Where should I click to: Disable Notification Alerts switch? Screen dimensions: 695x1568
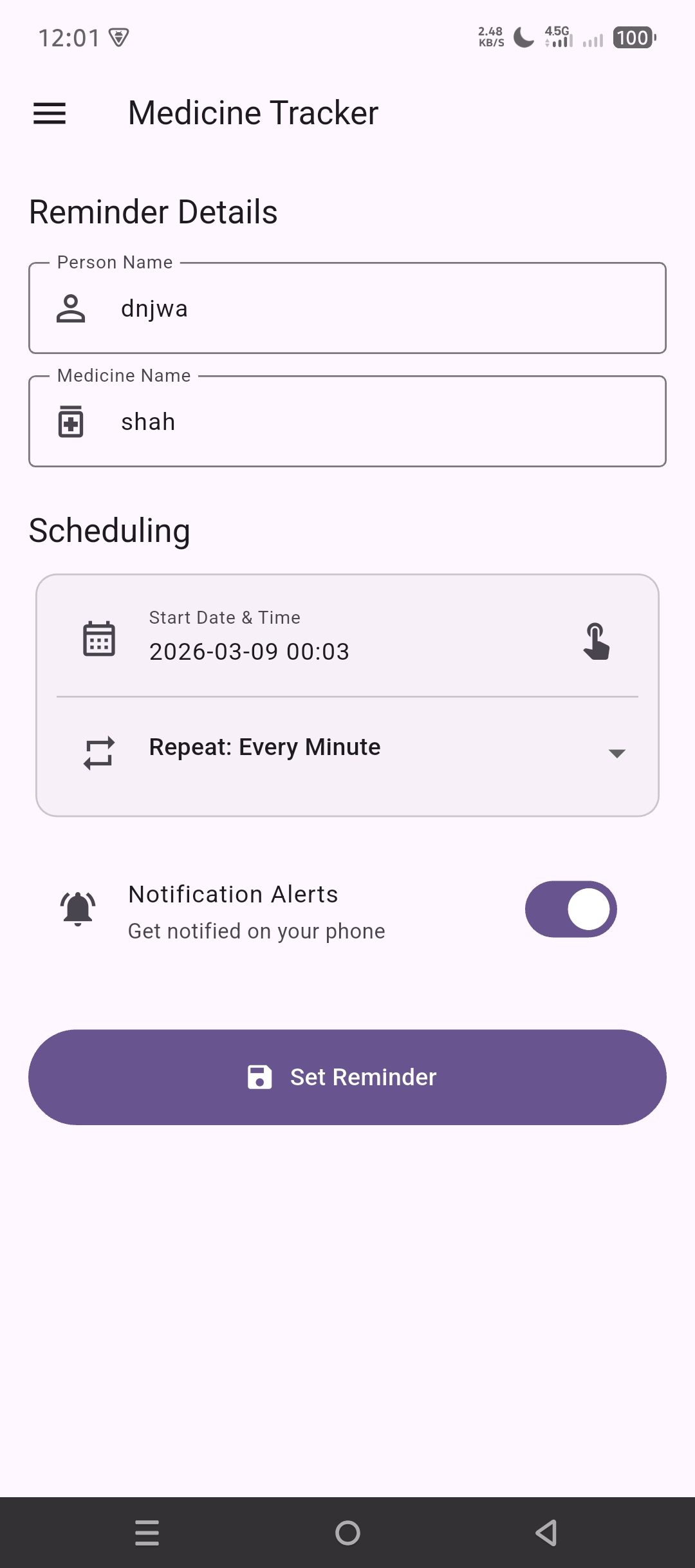pos(571,910)
